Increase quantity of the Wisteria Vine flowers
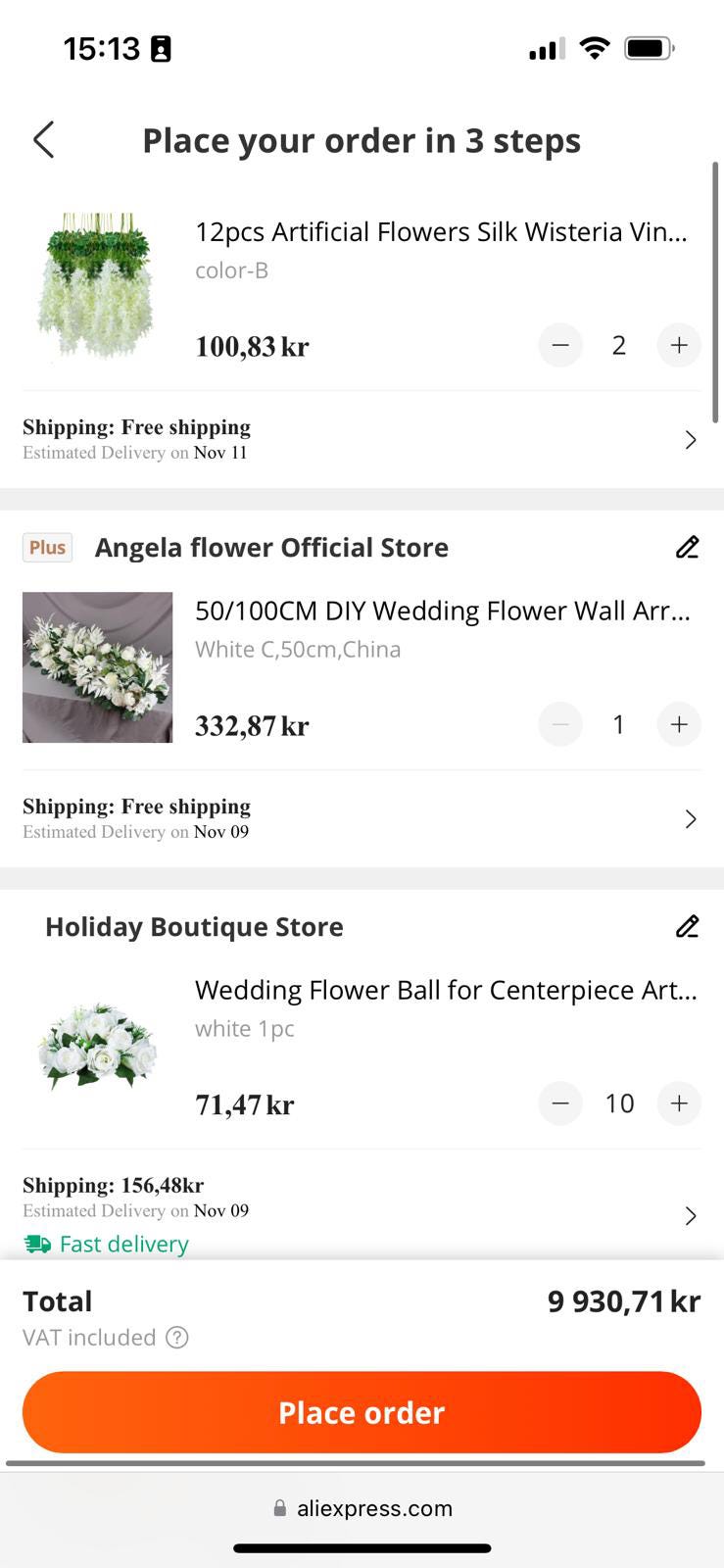724x1568 pixels. (x=679, y=345)
